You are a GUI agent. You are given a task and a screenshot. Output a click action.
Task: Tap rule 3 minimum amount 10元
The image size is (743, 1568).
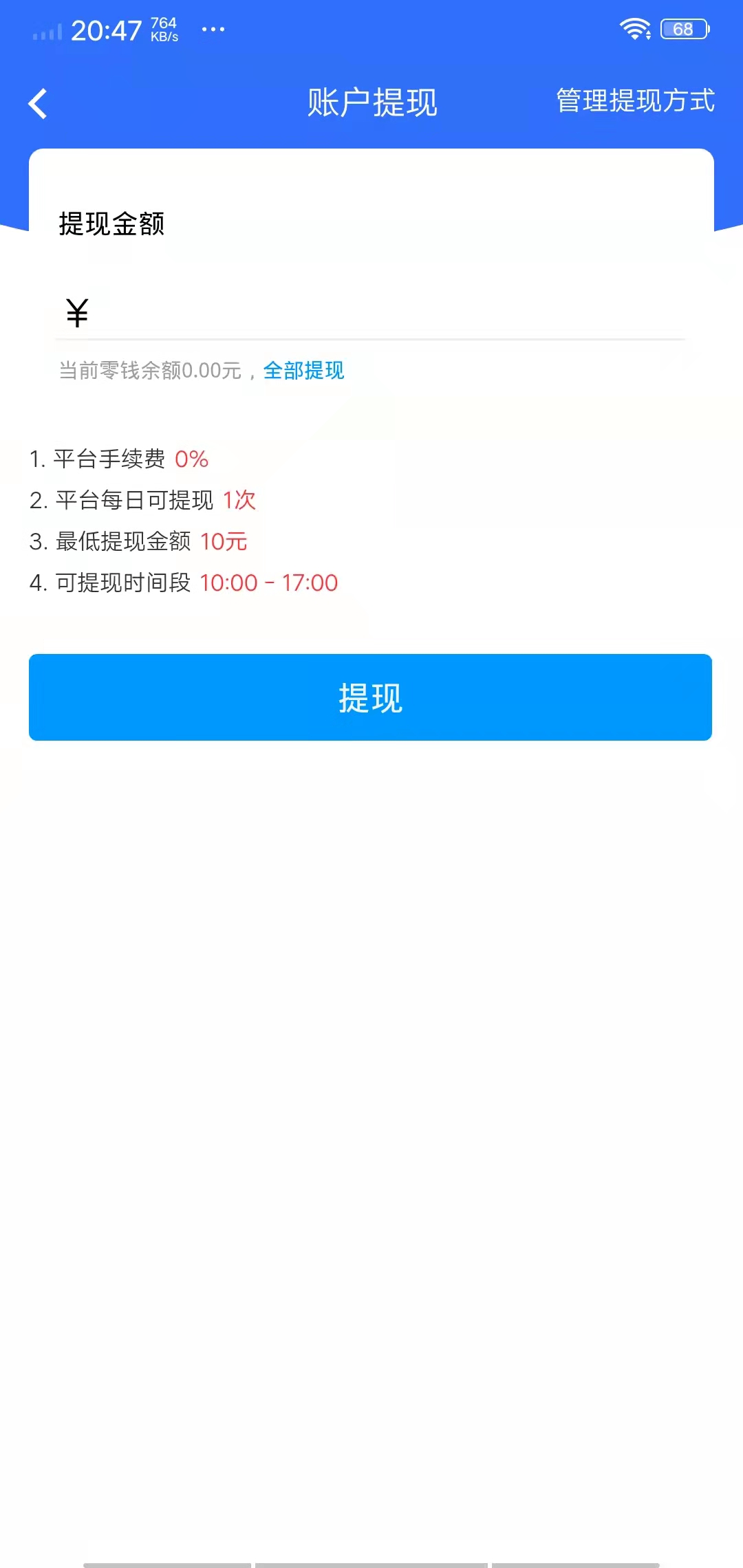coord(138,542)
